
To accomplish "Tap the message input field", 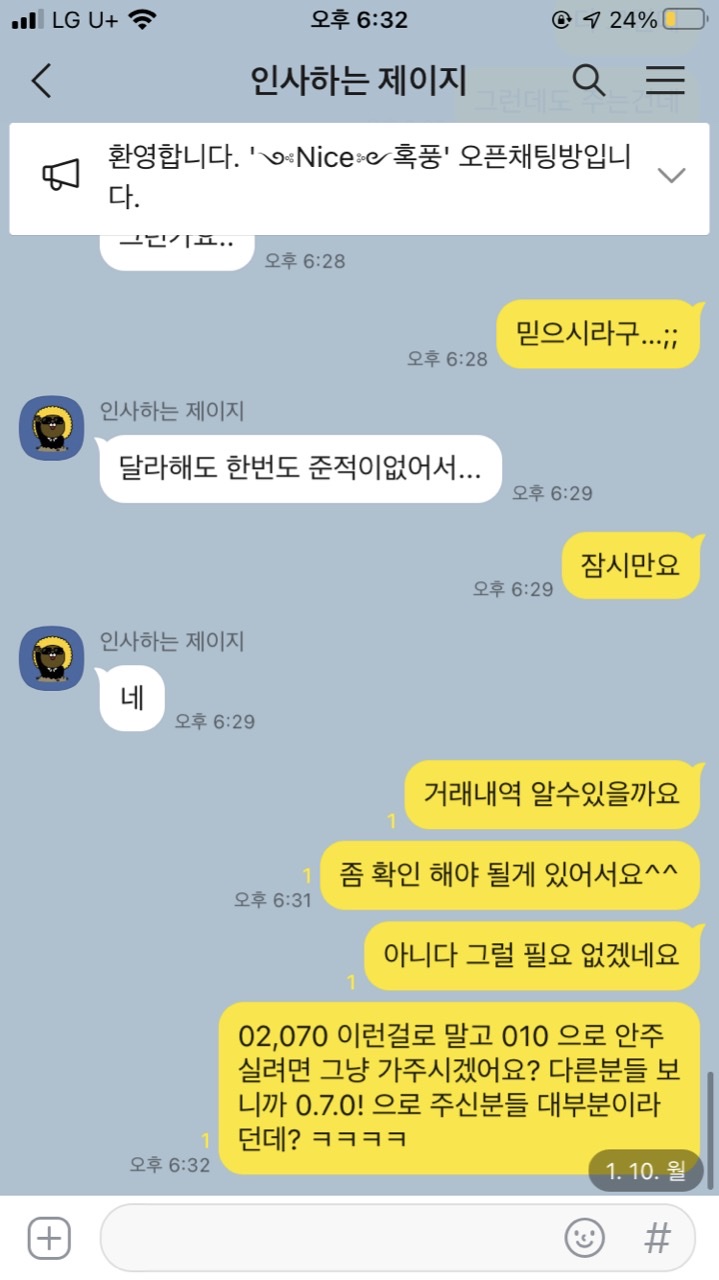I will pyautogui.click(x=330, y=1238).
